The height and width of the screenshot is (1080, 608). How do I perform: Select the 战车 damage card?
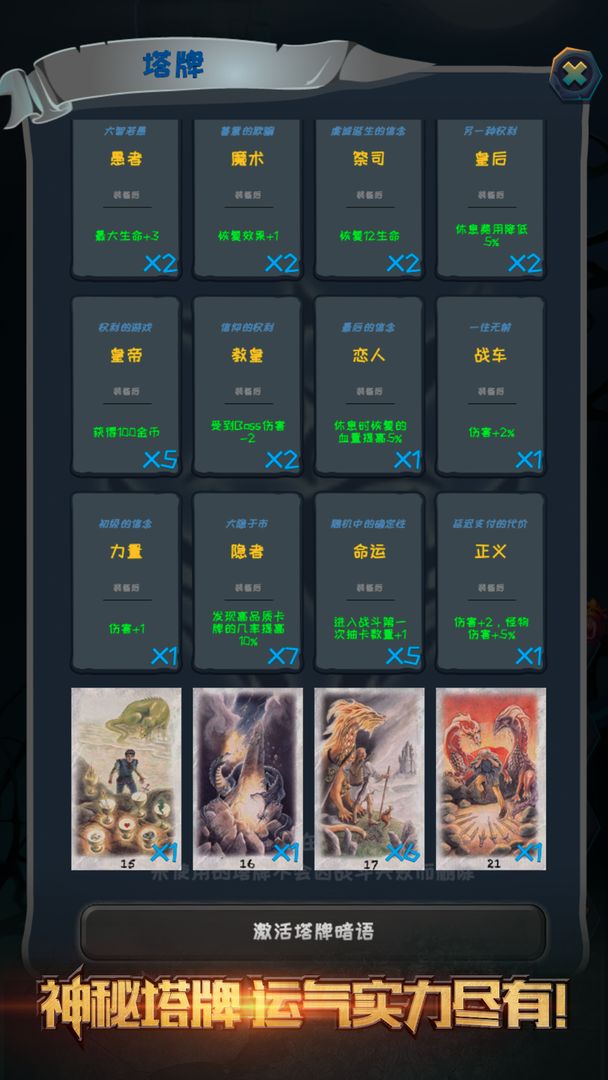pos(491,385)
